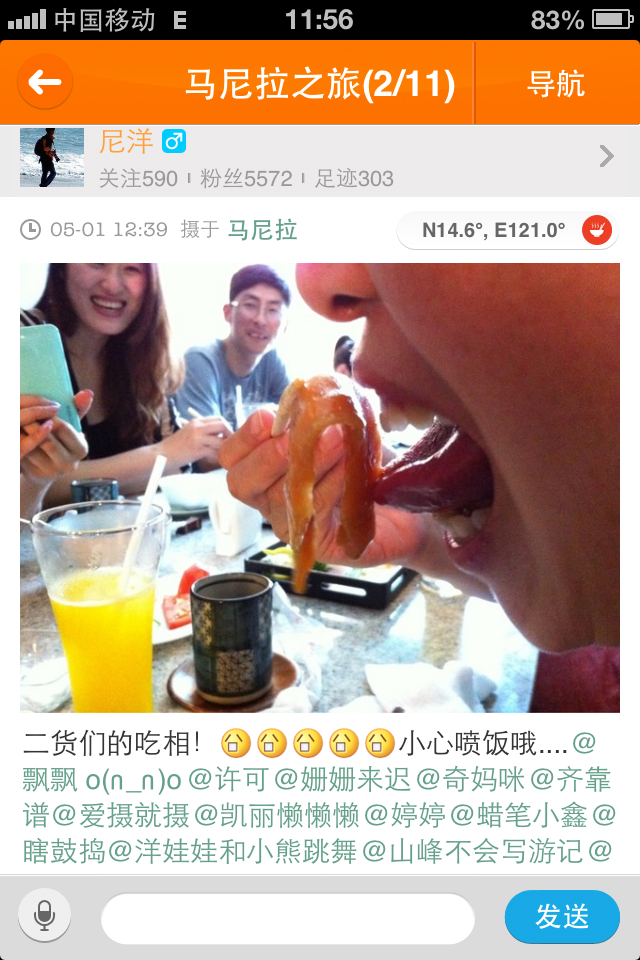Send the comment with 发送
This screenshot has width=640, height=960.
click(x=562, y=917)
